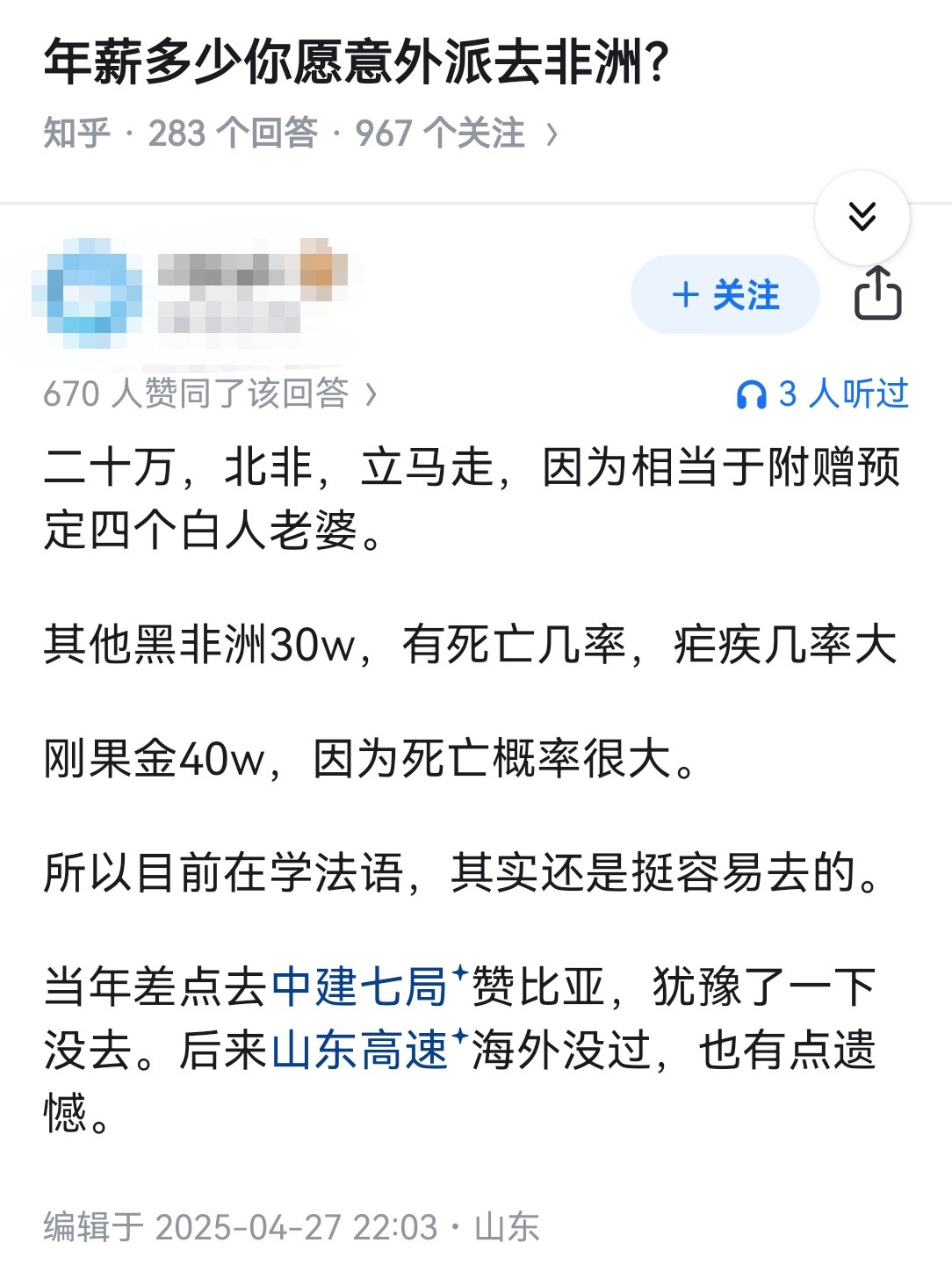
Task: Toggle answer visibility using the circular collapse control
Action: pos(862,218)
